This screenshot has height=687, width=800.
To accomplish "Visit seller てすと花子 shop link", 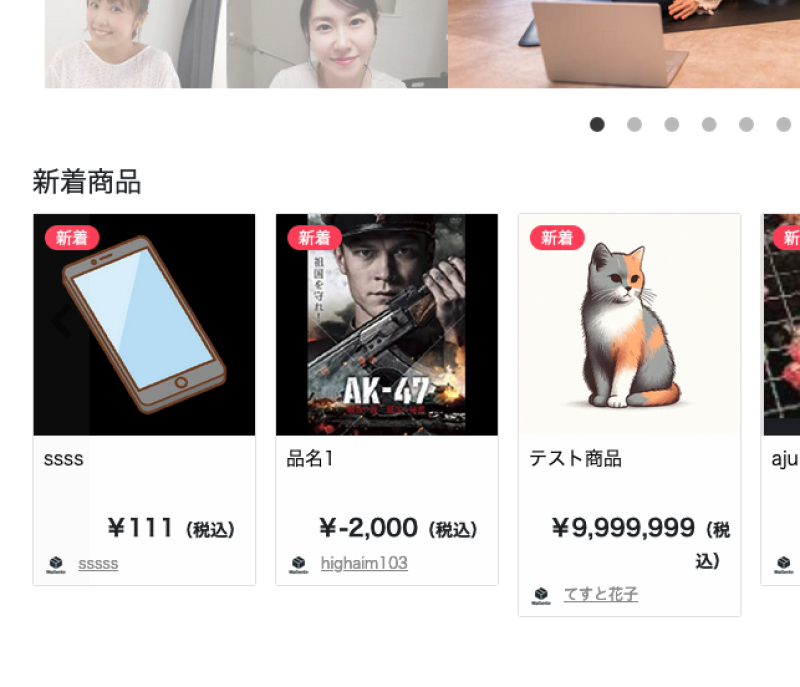I will pos(600,595).
